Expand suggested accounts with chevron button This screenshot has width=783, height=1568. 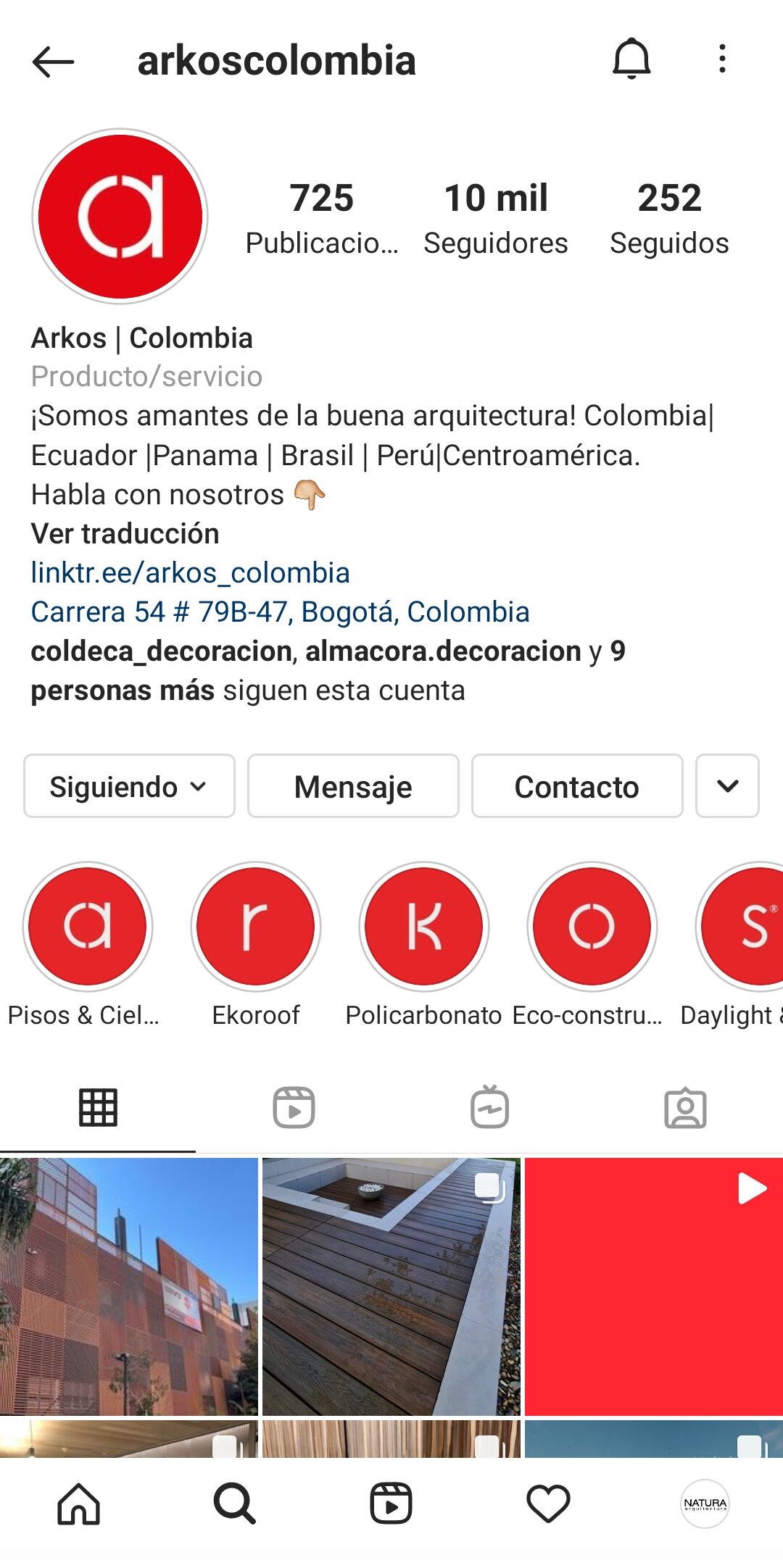click(727, 787)
